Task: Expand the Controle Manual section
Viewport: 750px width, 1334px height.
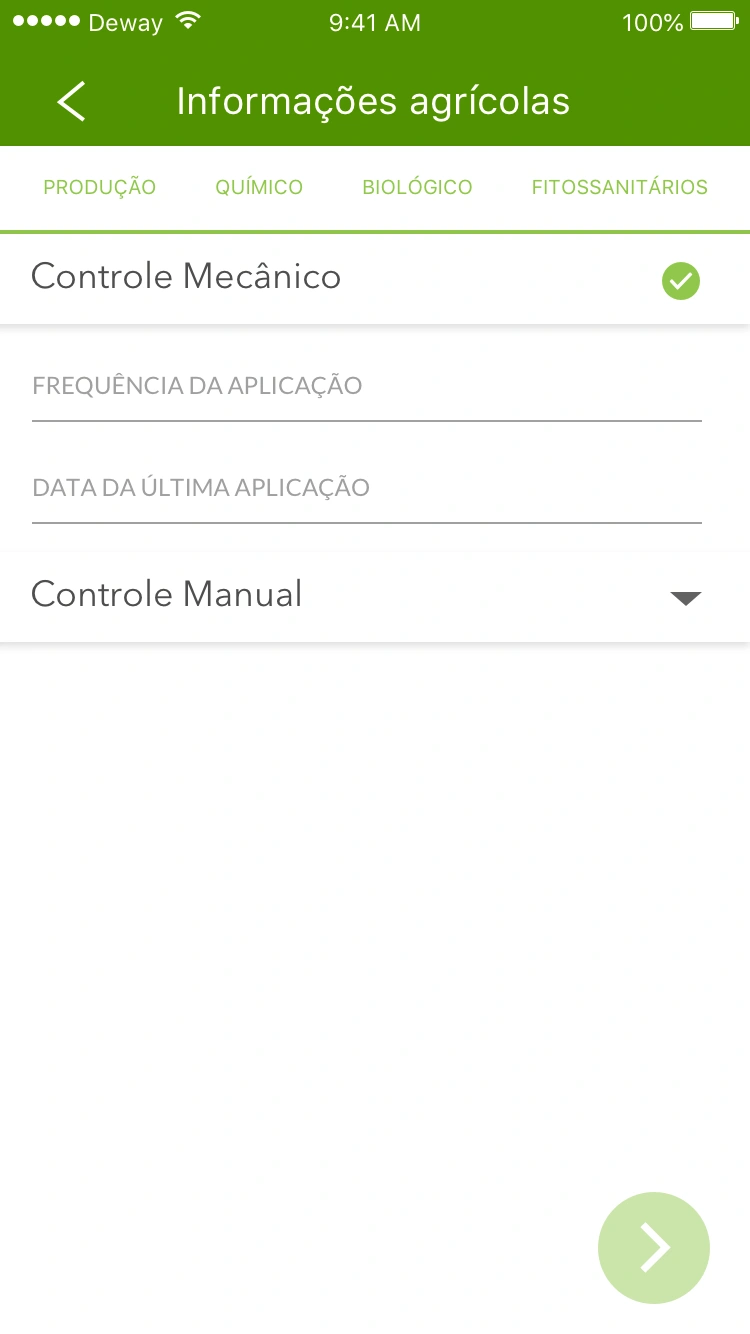Action: pos(685,598)
